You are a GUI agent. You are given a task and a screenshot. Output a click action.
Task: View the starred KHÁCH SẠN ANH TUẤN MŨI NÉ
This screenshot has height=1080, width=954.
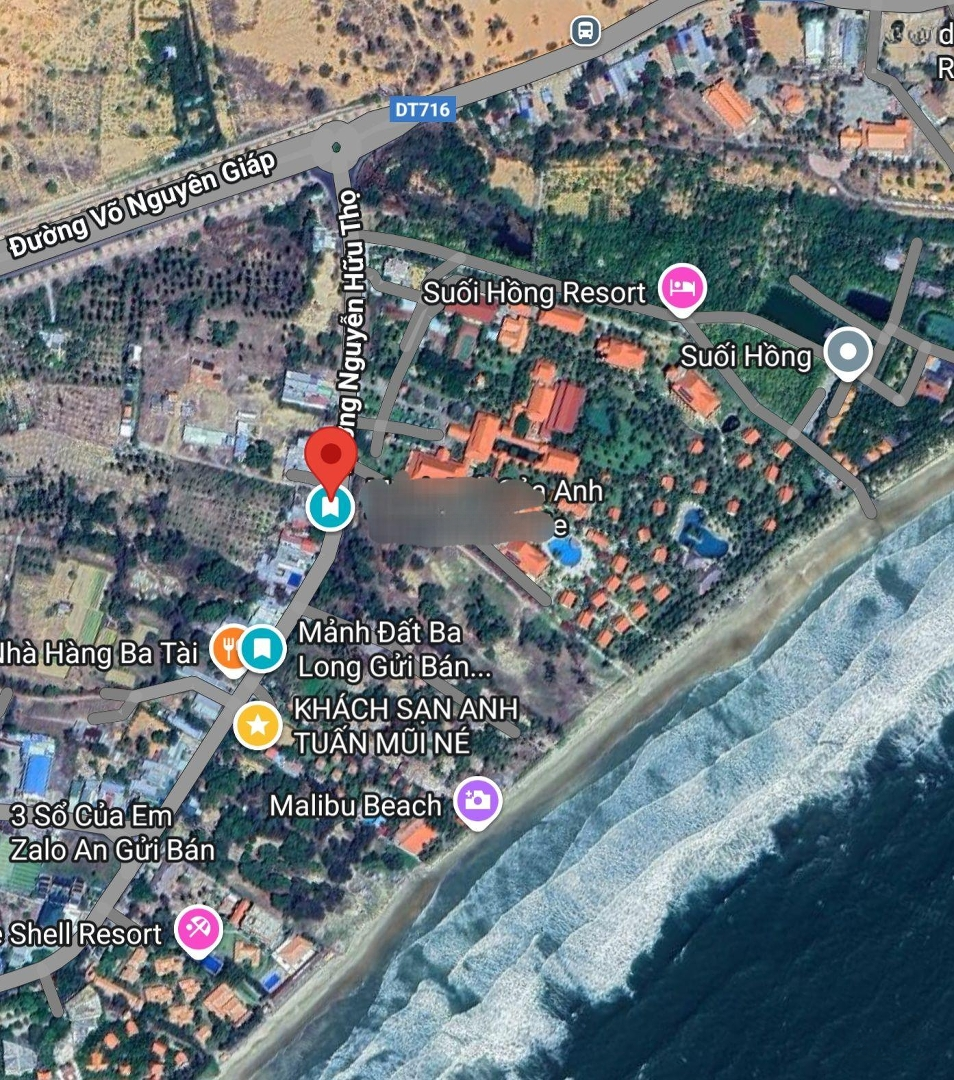point(258,725)
